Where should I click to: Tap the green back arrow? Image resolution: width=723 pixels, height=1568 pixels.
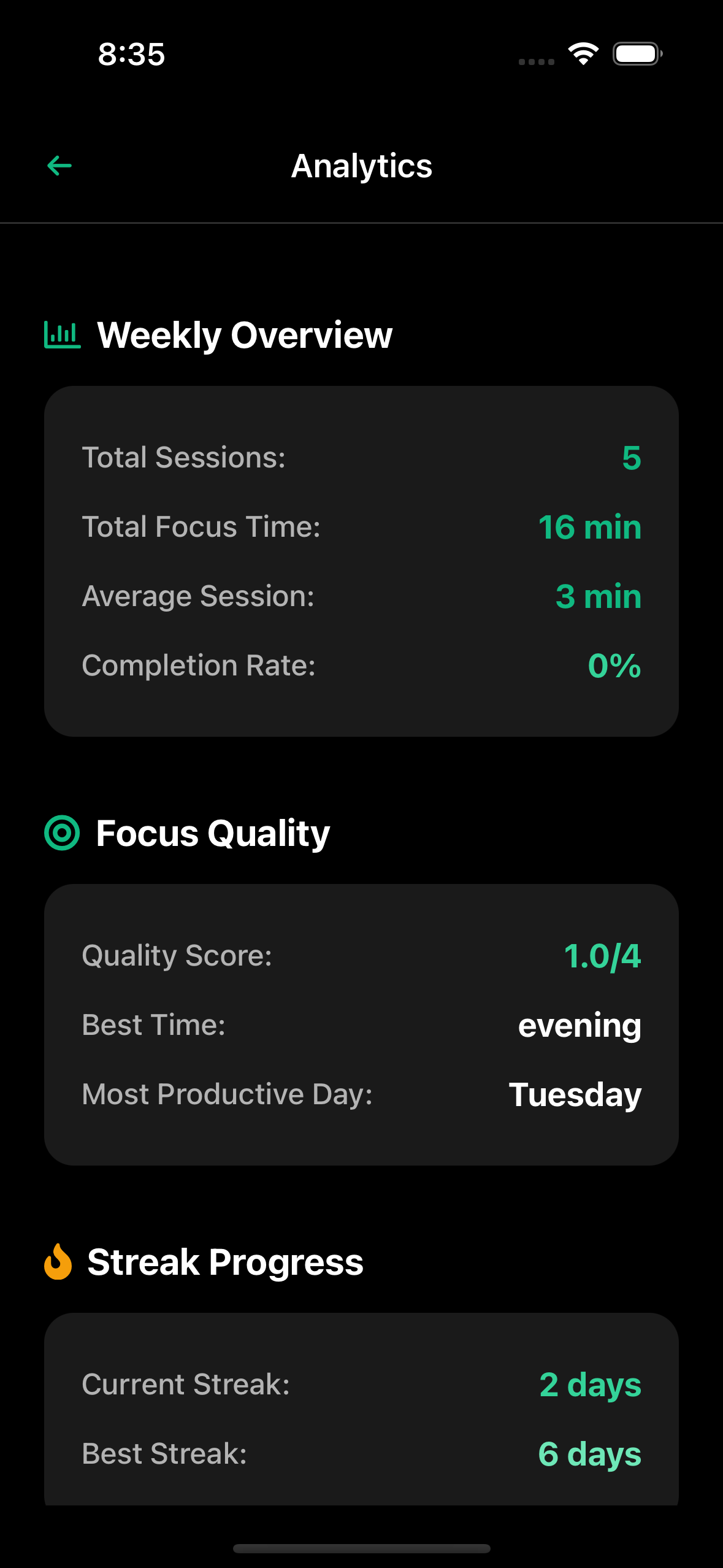pos(58,165)
